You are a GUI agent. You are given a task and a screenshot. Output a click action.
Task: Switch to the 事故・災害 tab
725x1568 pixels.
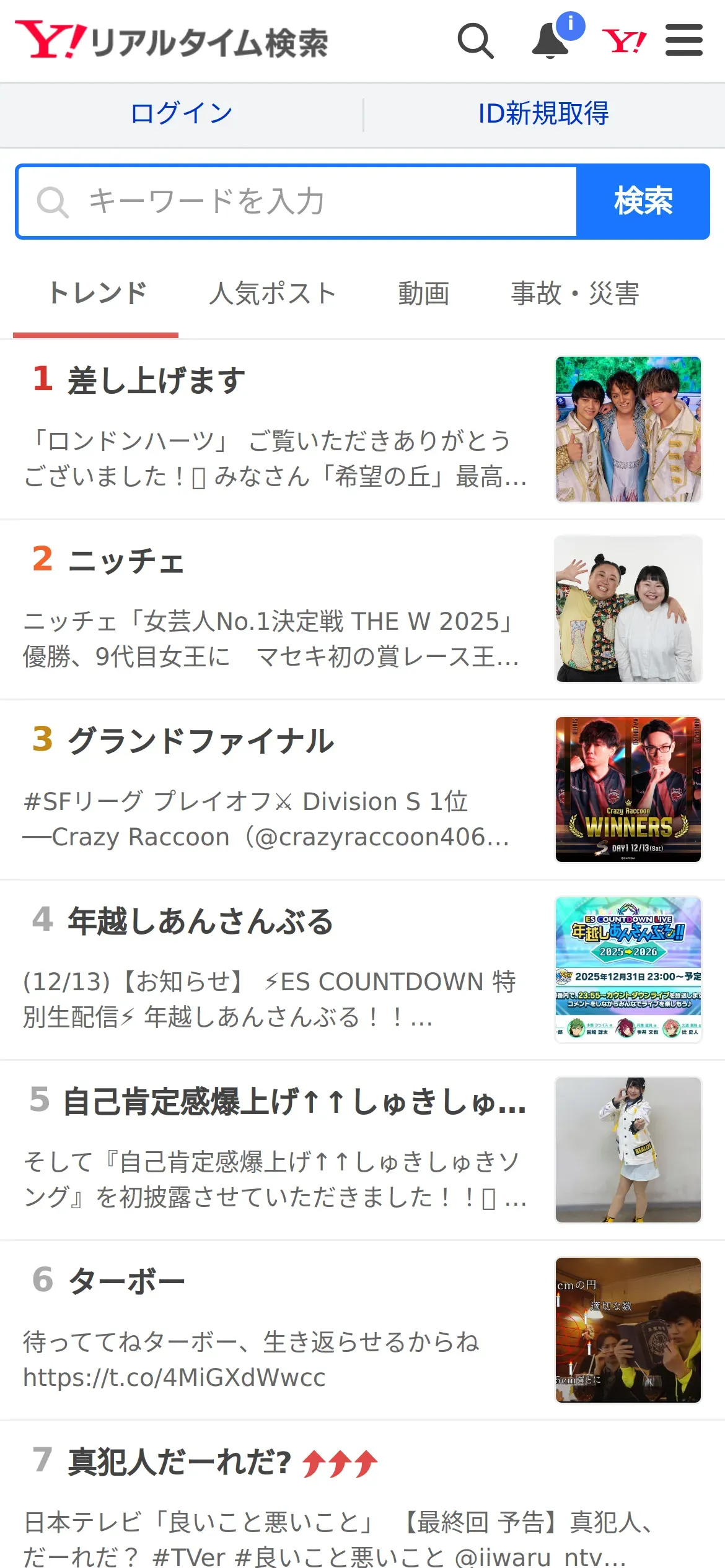coord(574,294)
